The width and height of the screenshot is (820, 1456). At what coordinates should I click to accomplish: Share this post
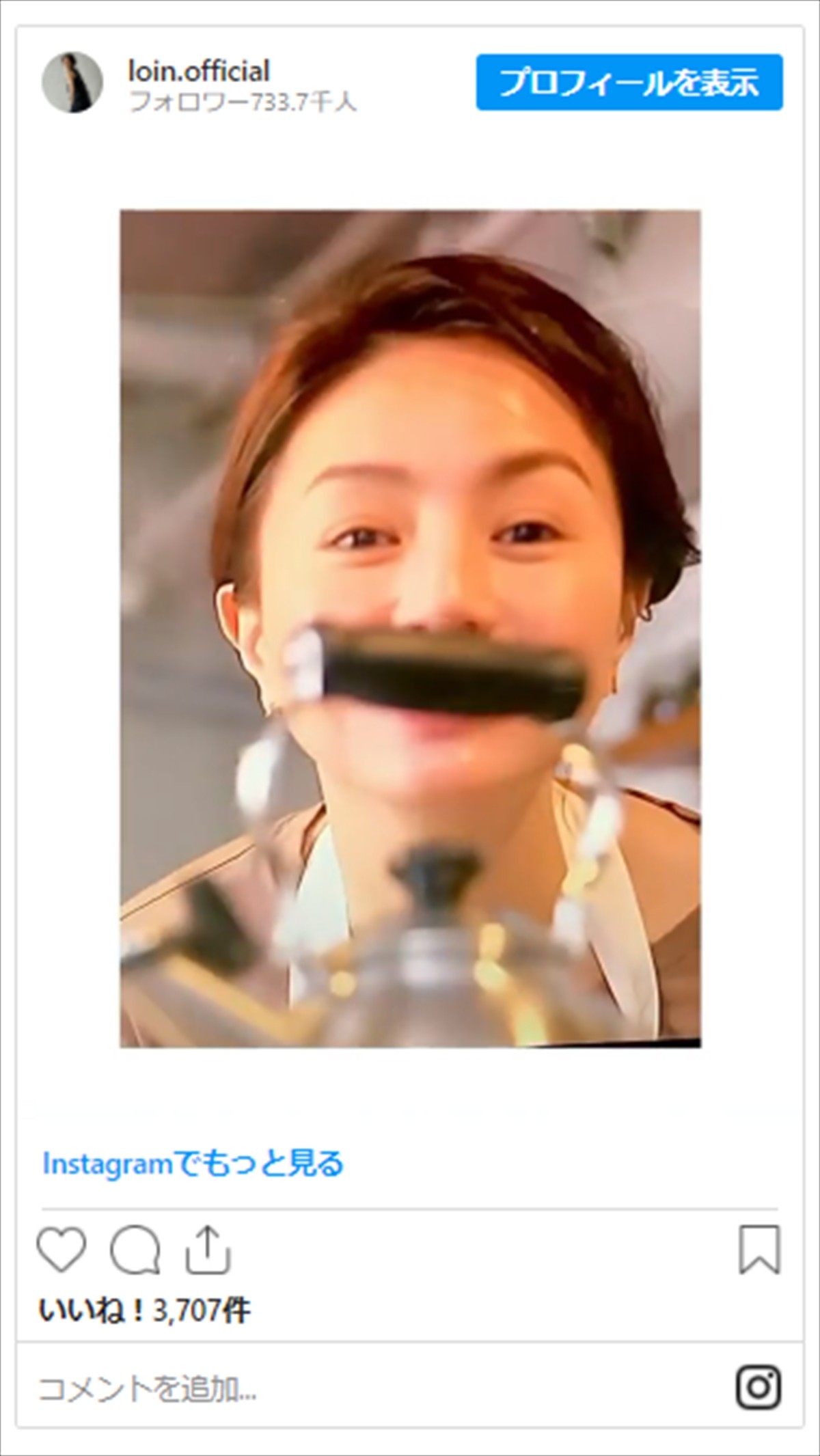pos(208,1250)
